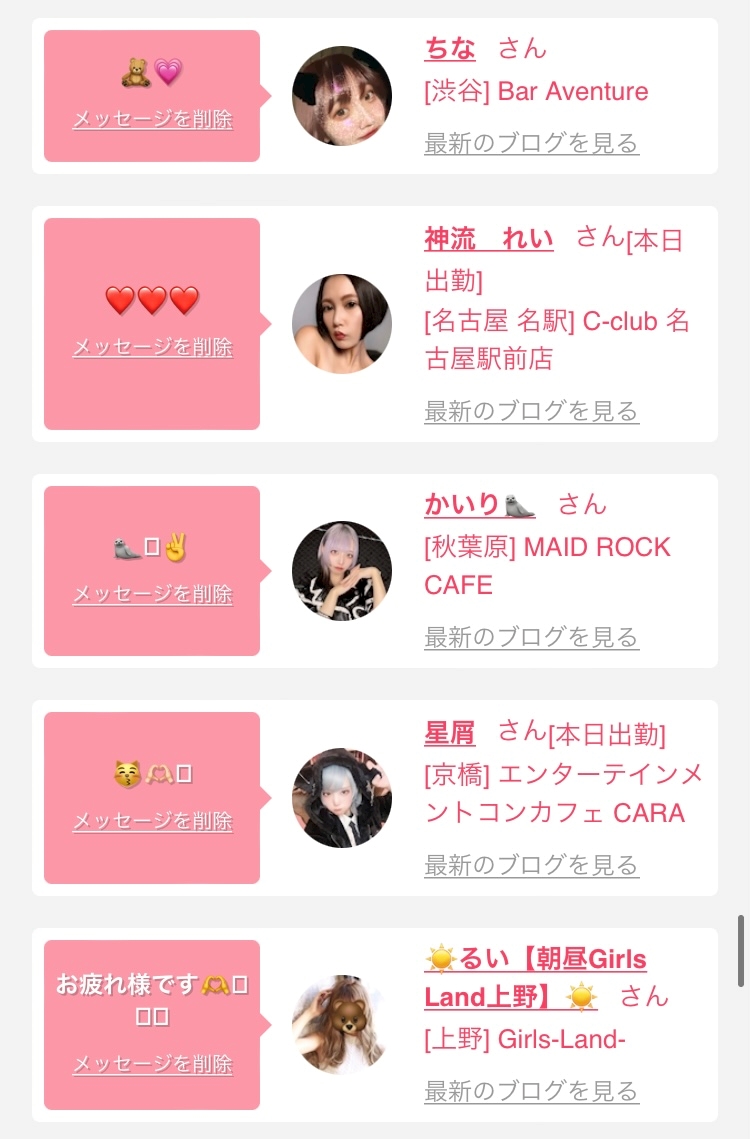Delete the message sent to 星屑
The image size is (750, 1139).
point(153,821)
